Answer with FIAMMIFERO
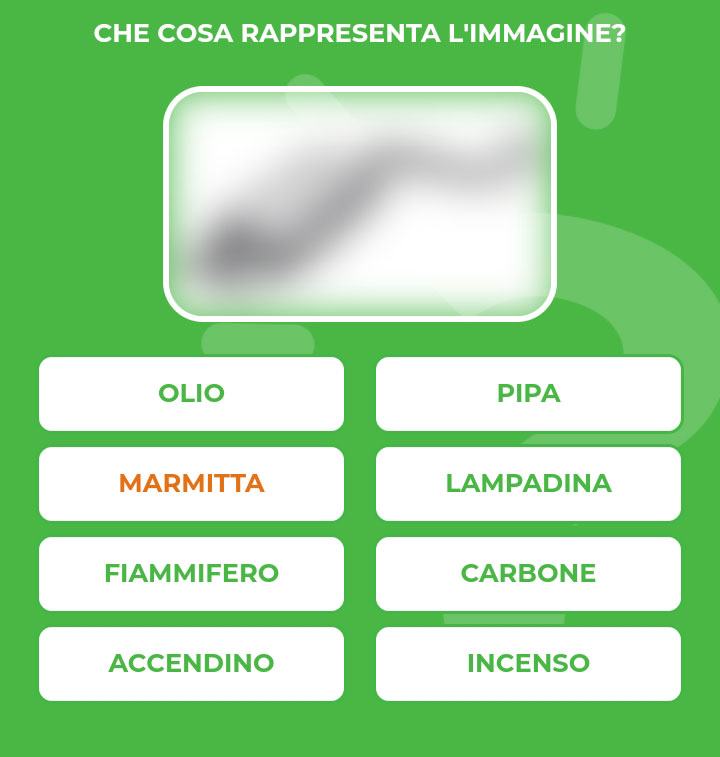The height and width of the screenshot is (757, 720). (x=191, y=574)
